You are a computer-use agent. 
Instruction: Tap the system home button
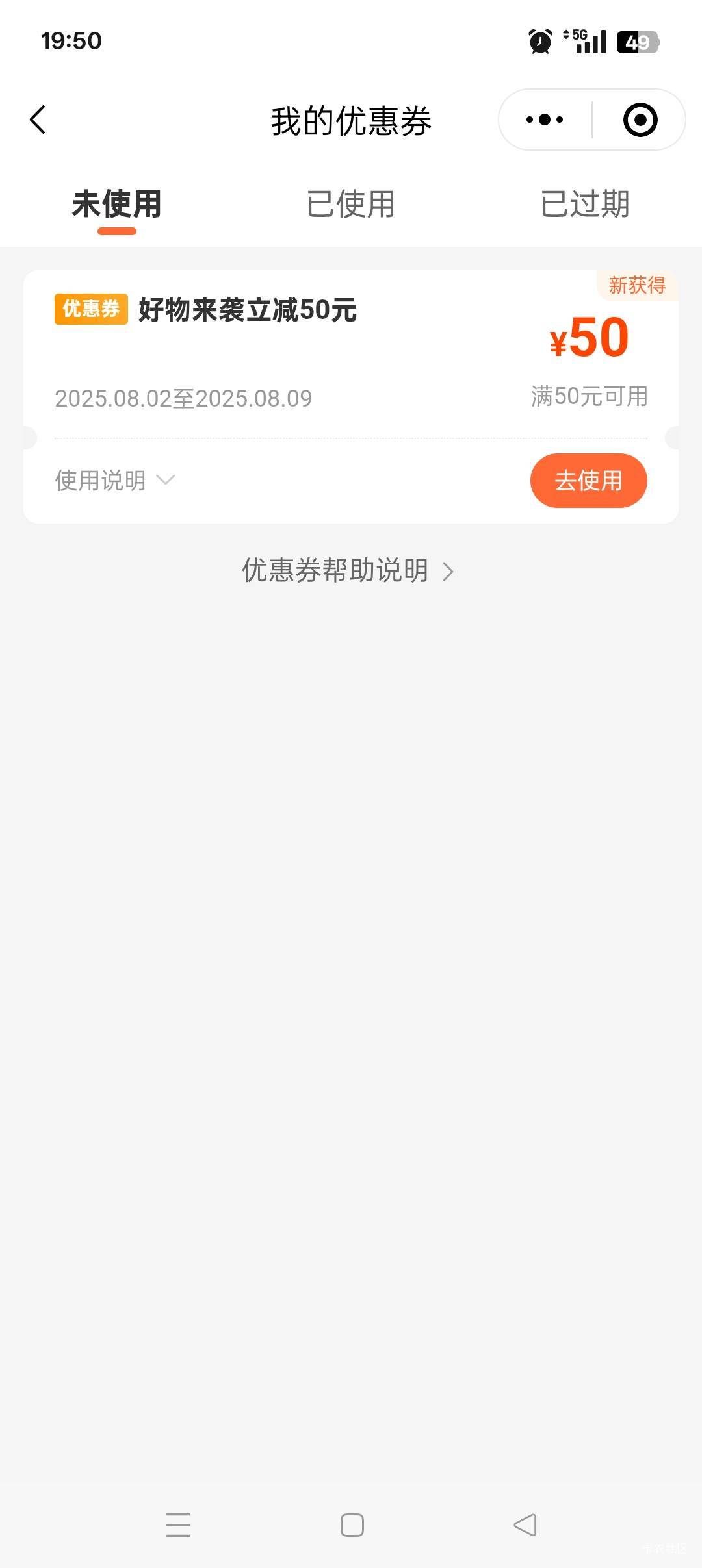(x=352, y=1525)
